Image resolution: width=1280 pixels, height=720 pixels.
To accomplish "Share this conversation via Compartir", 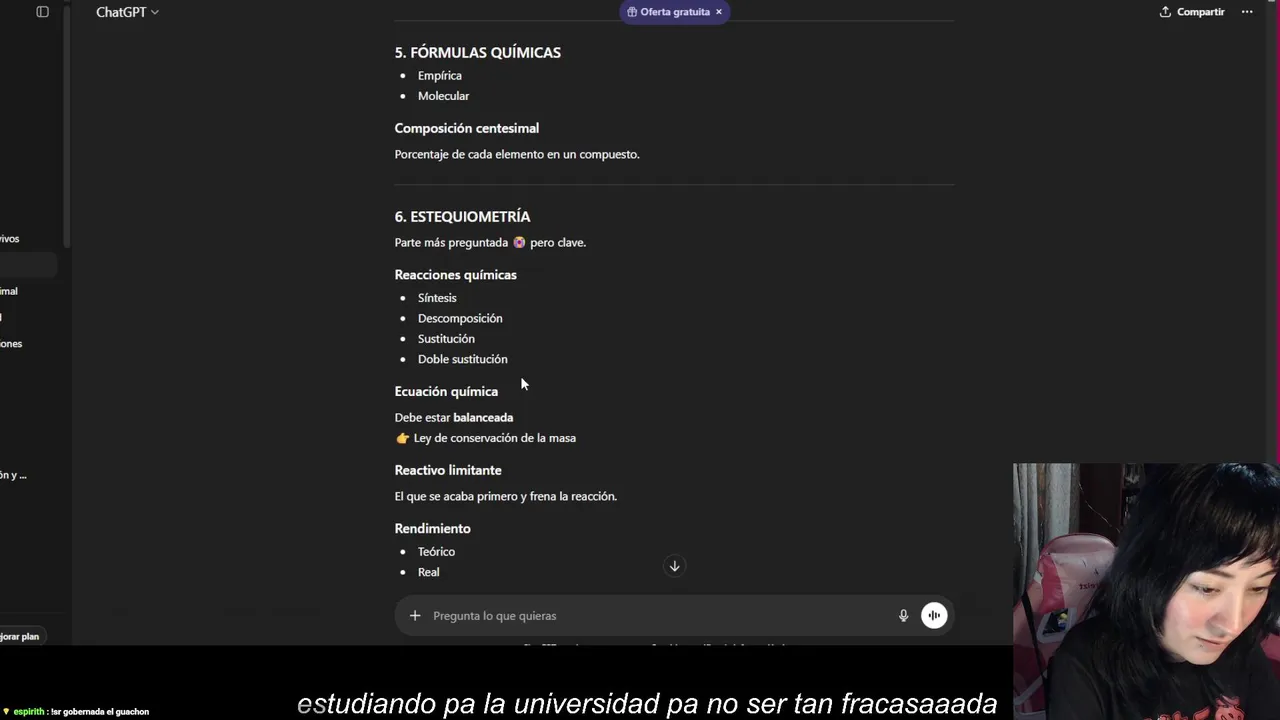I will pos(1192,12).
